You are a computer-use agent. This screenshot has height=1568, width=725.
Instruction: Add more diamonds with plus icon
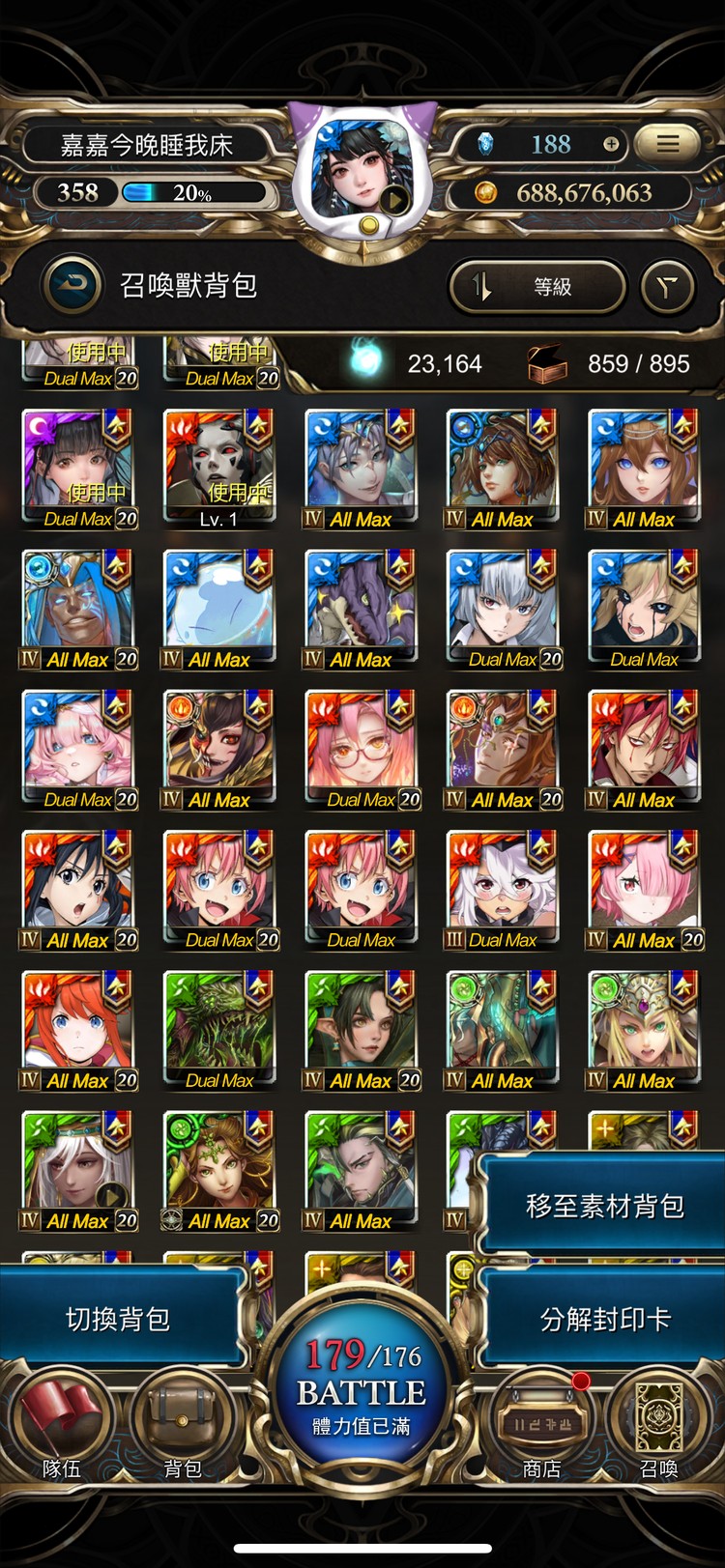click(611, 145)
